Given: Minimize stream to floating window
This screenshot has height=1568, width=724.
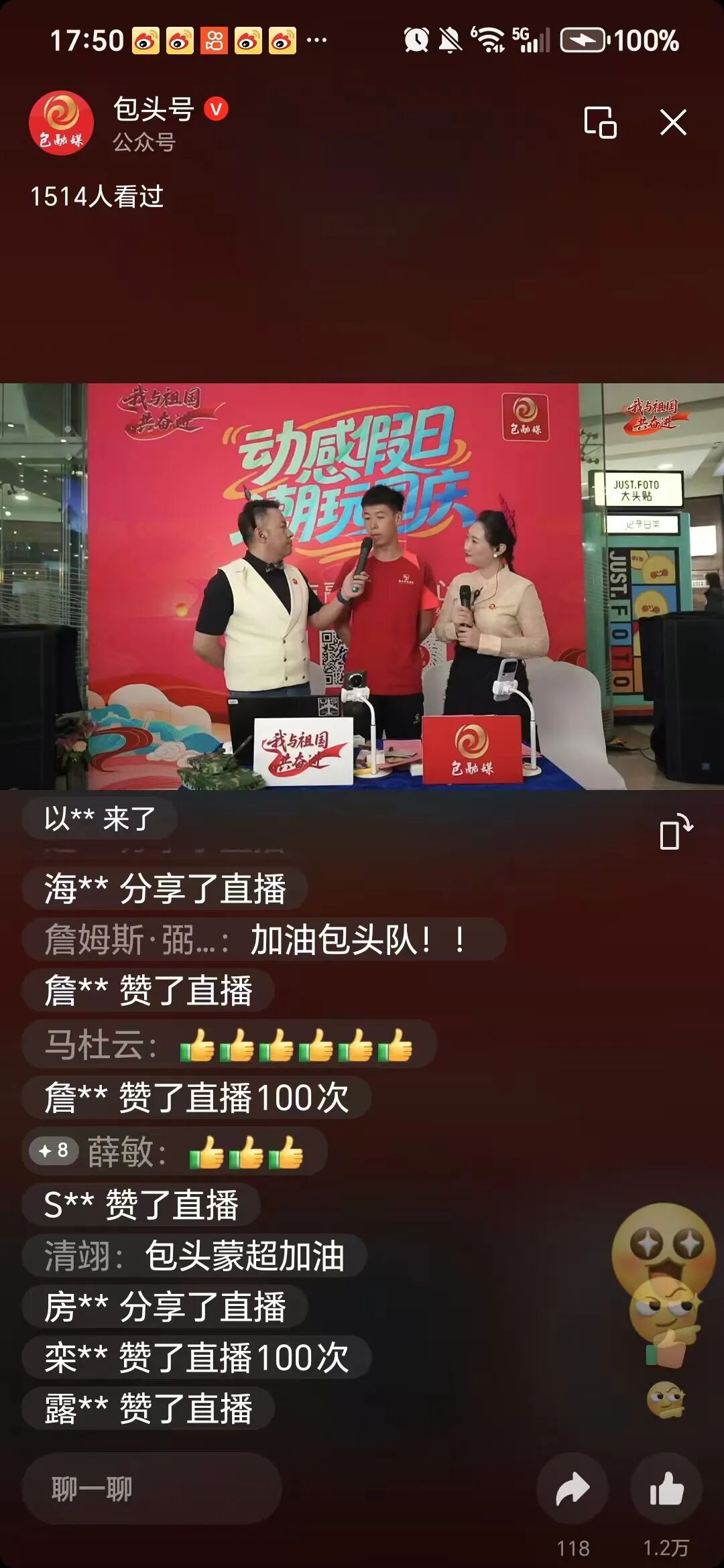Looking at the screenshot, I should 600,123.
